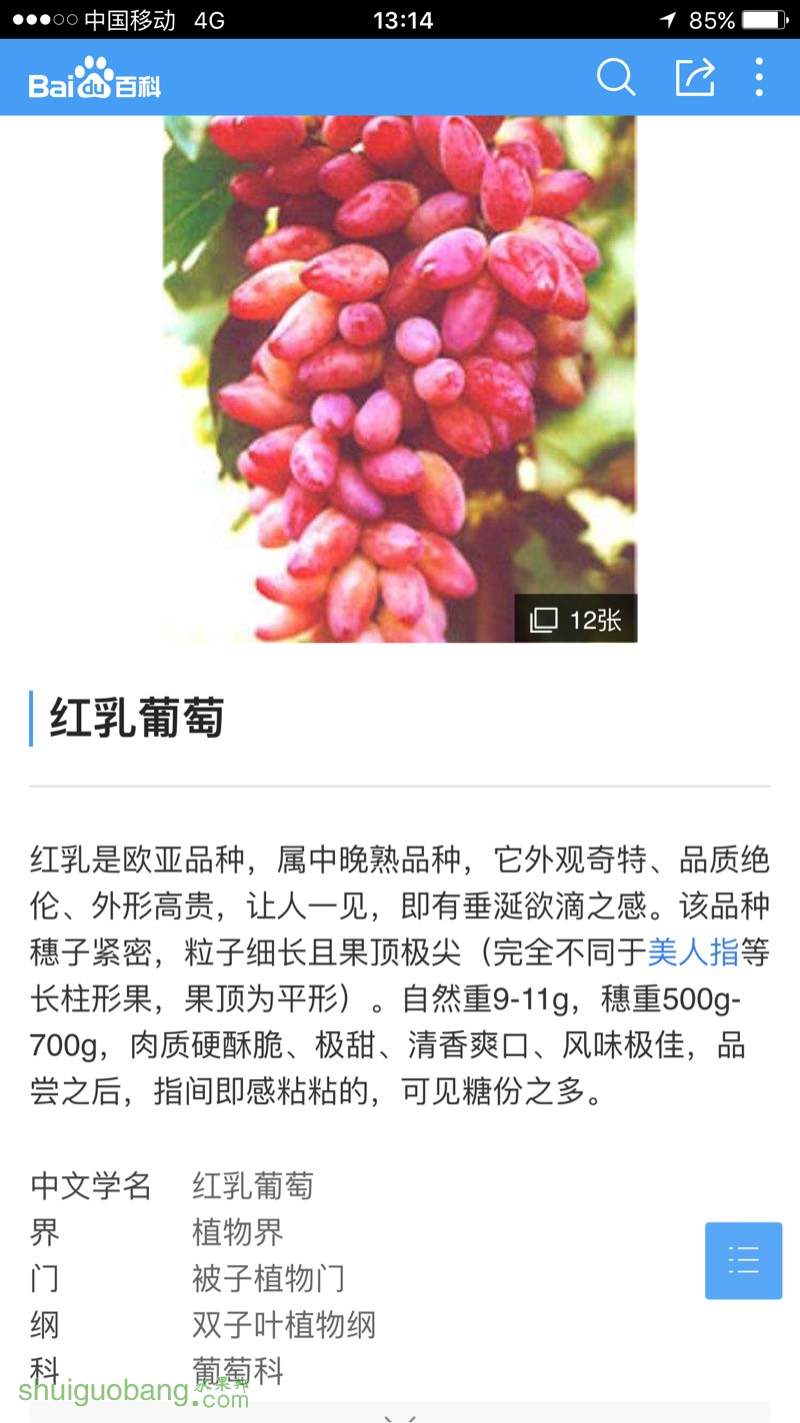Open the 12张 photo gallery

576,619
